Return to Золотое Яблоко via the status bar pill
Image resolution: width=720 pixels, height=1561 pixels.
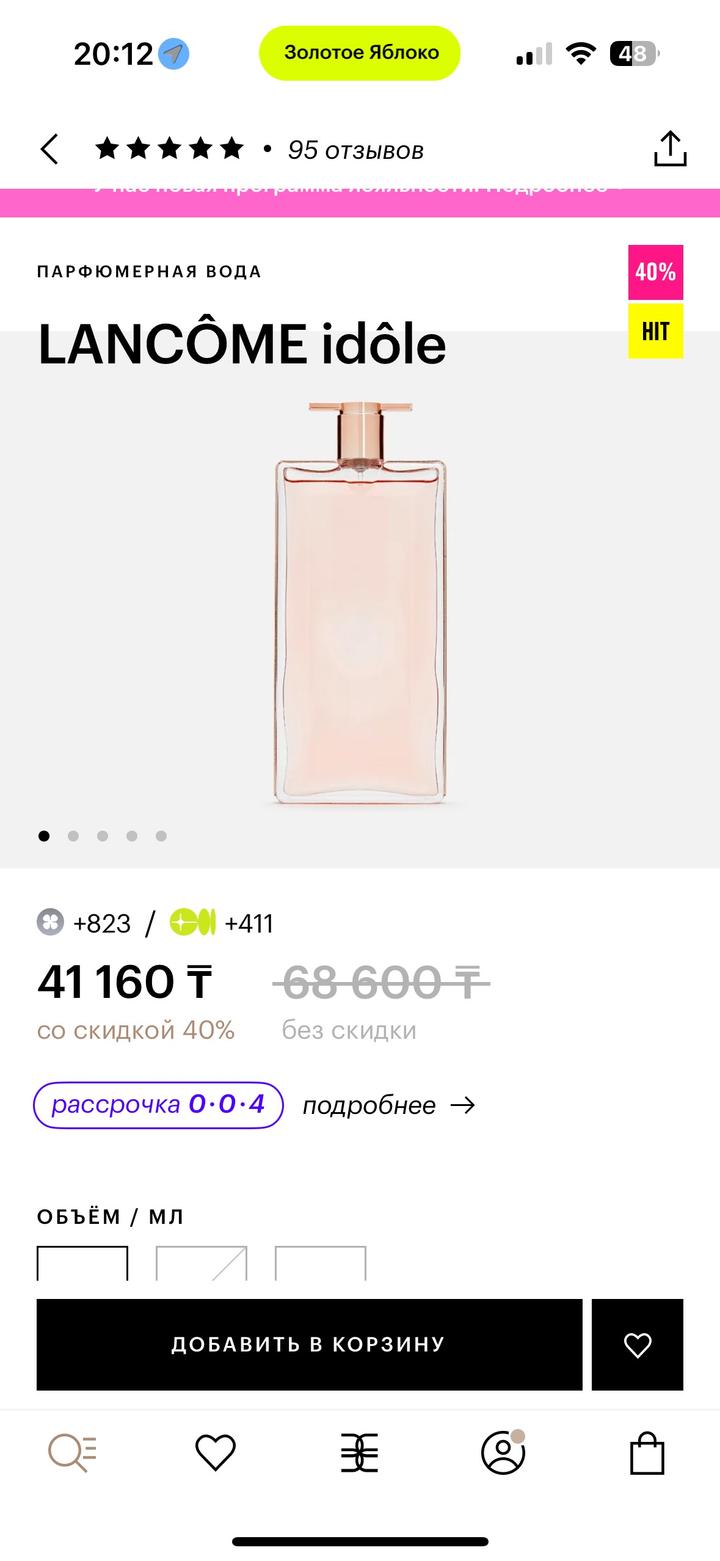360,53
